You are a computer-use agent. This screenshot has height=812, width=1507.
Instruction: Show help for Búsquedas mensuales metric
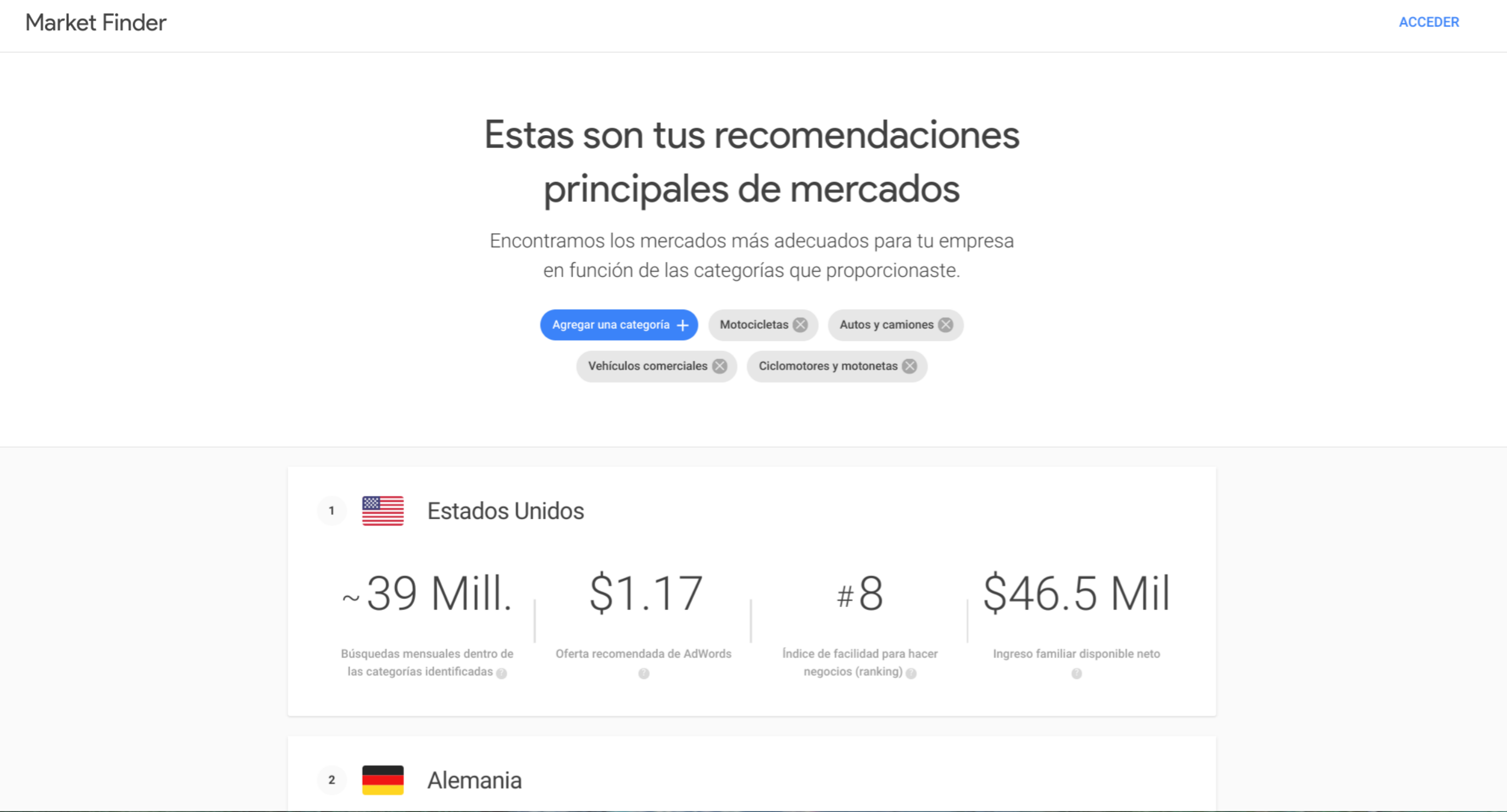click(x=502, y=673)
